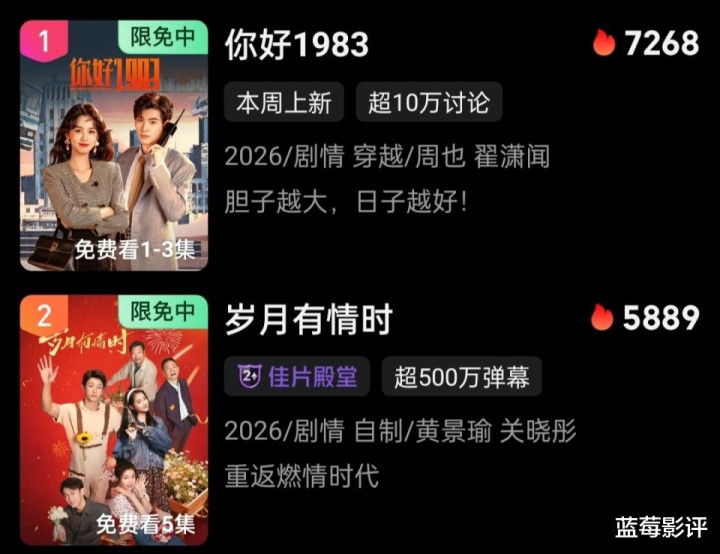Tap the 超500万弹幕 tag

coord(461,377)
